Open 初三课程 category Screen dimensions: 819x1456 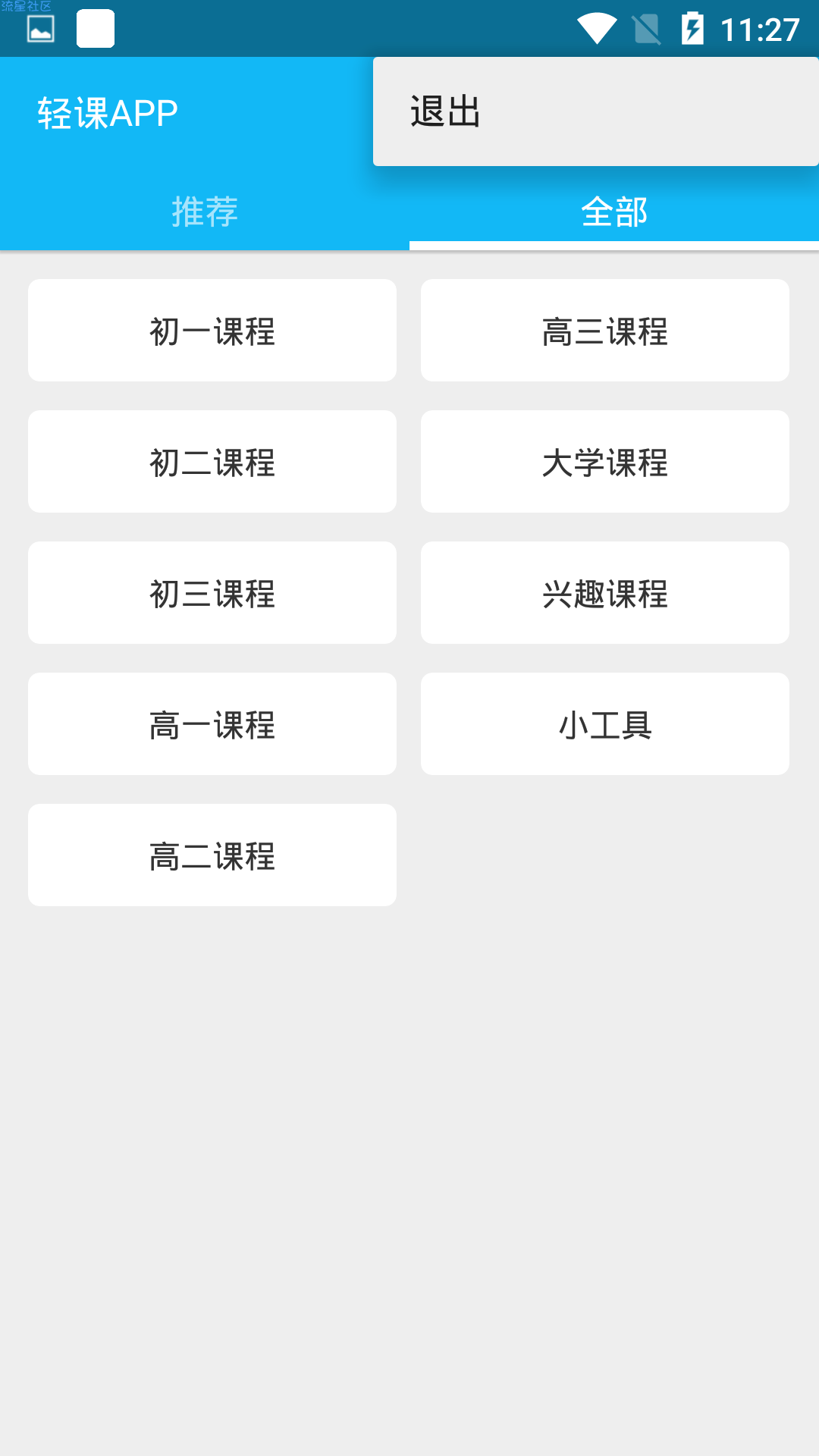(212, 593)
